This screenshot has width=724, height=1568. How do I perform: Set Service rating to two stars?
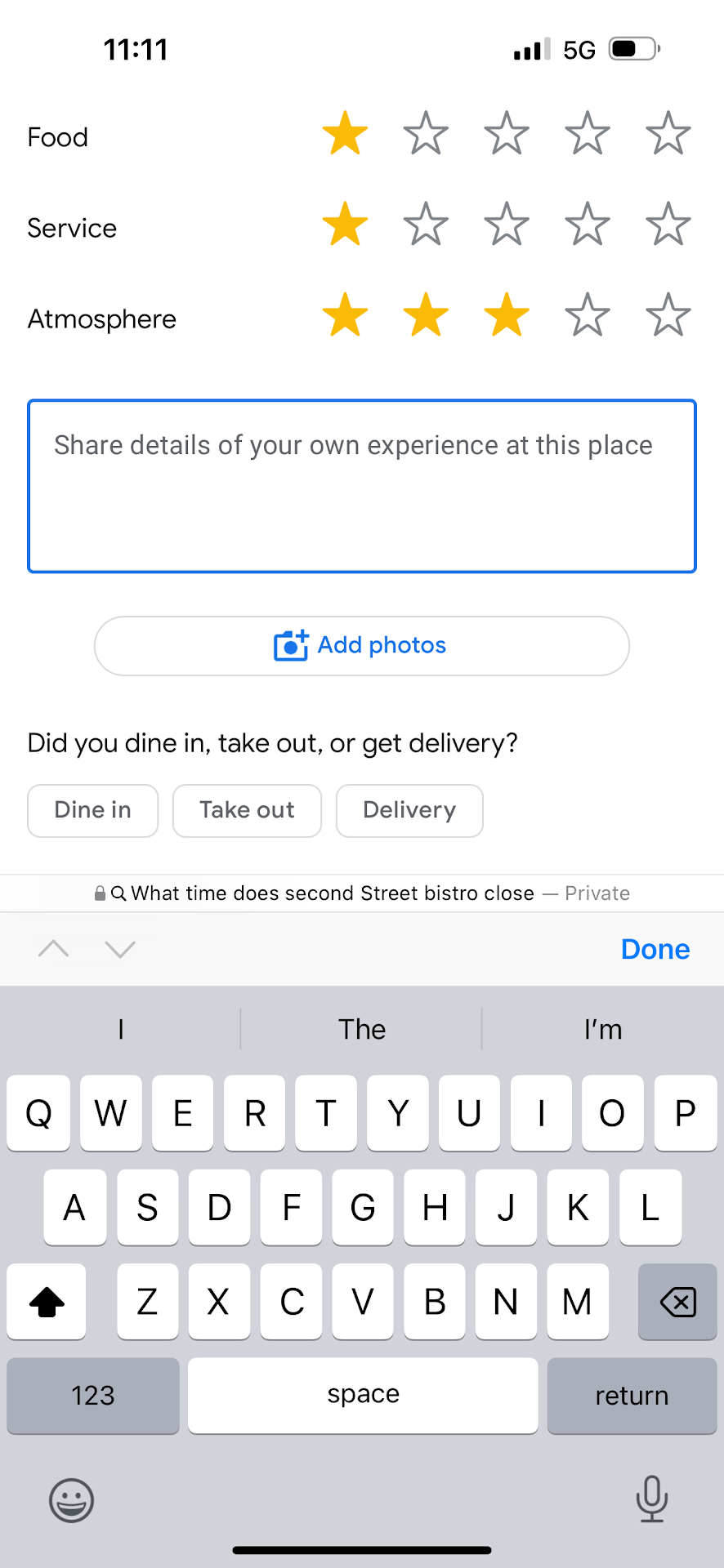pos(426,225)
